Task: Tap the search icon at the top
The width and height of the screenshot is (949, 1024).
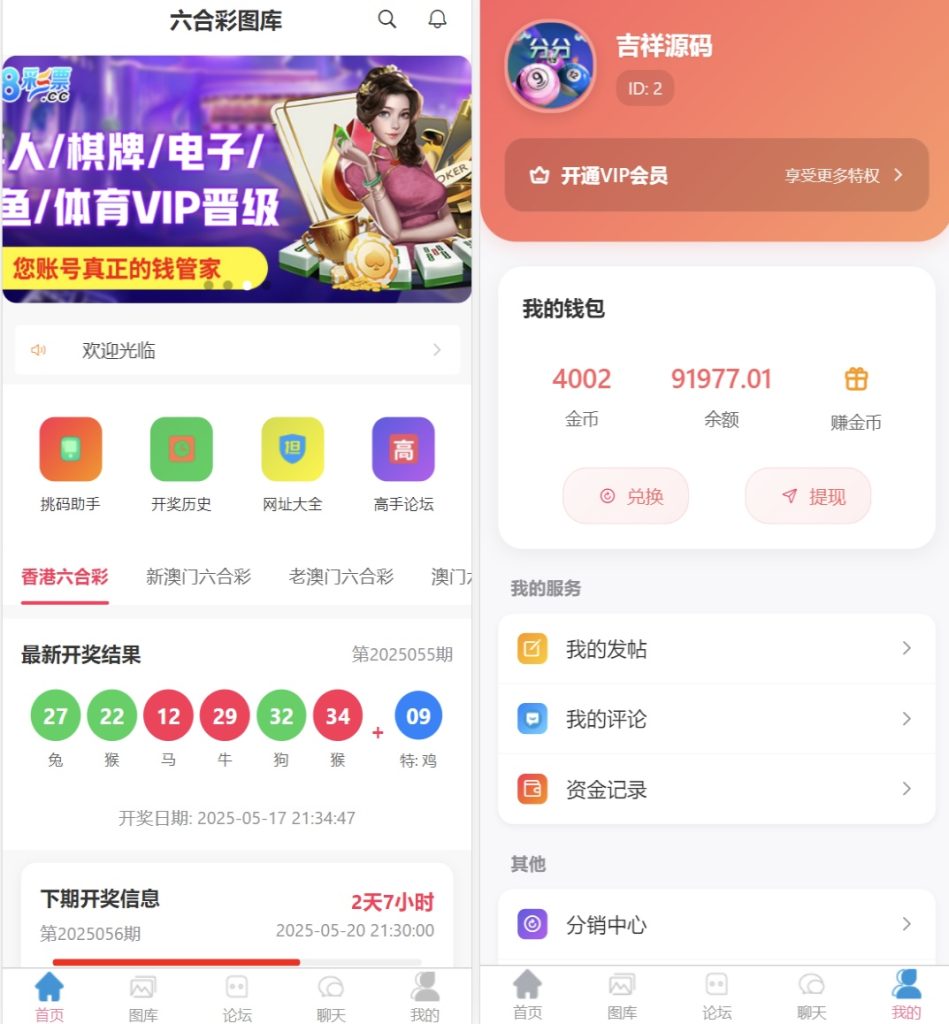Action: click(x=387, y=18)
